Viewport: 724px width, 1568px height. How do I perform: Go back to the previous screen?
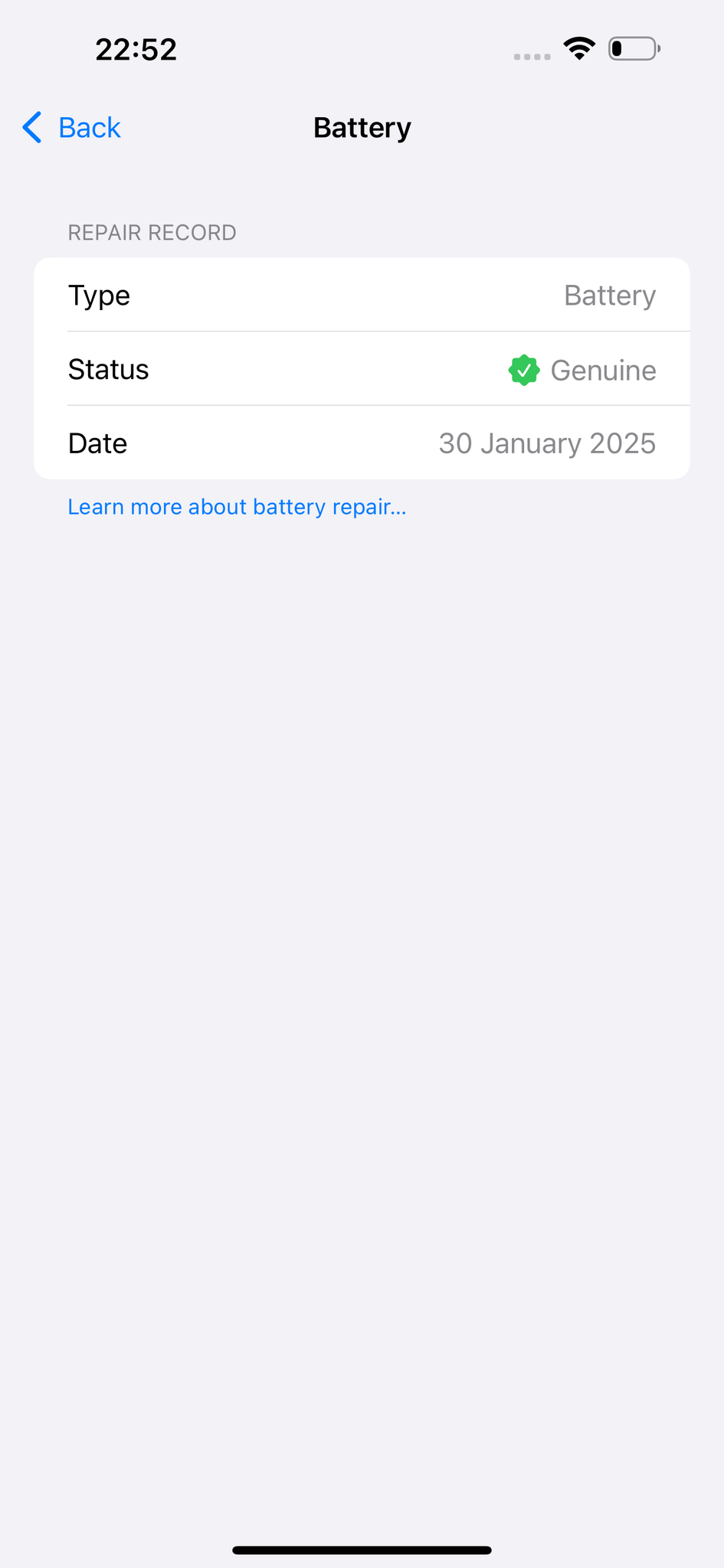tap(72, 128)
